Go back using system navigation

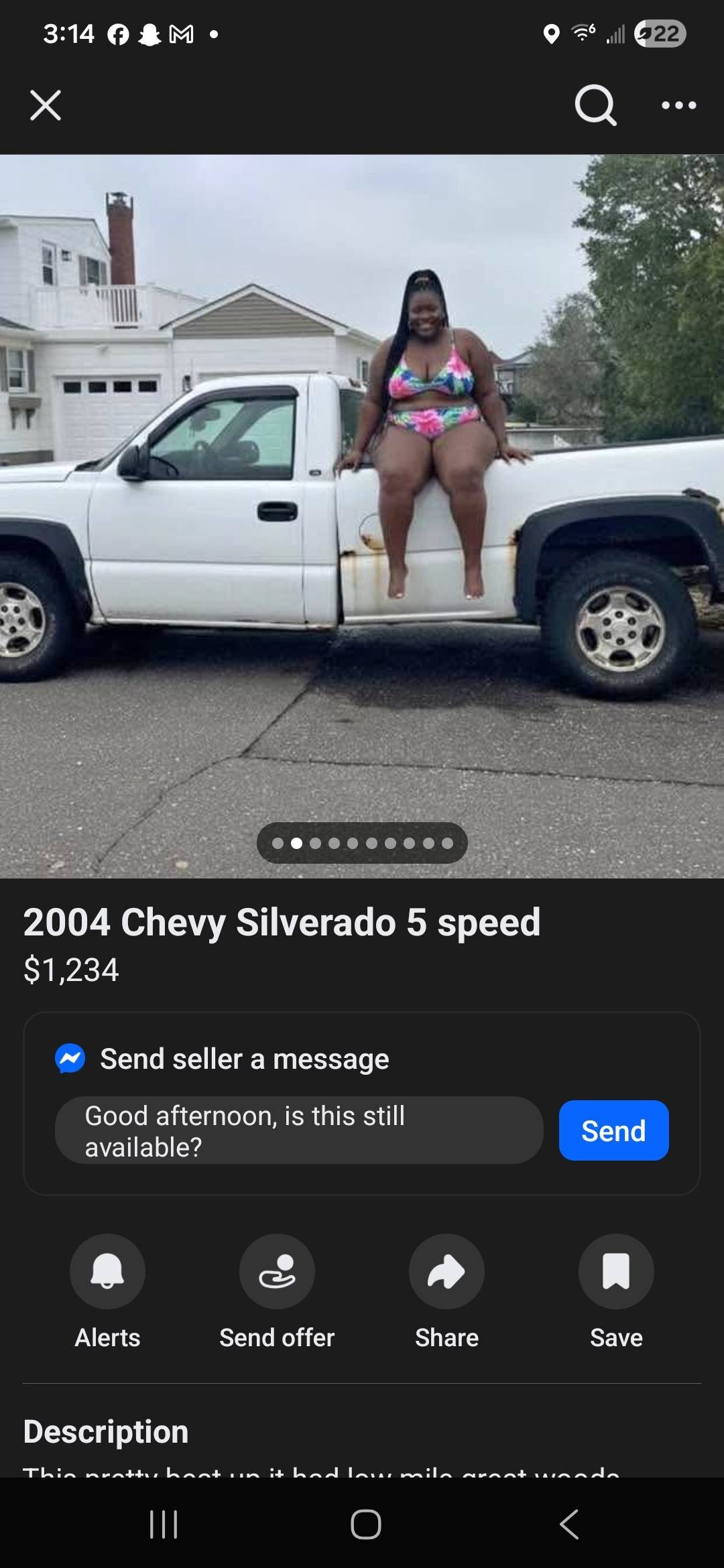[568, 1524]
